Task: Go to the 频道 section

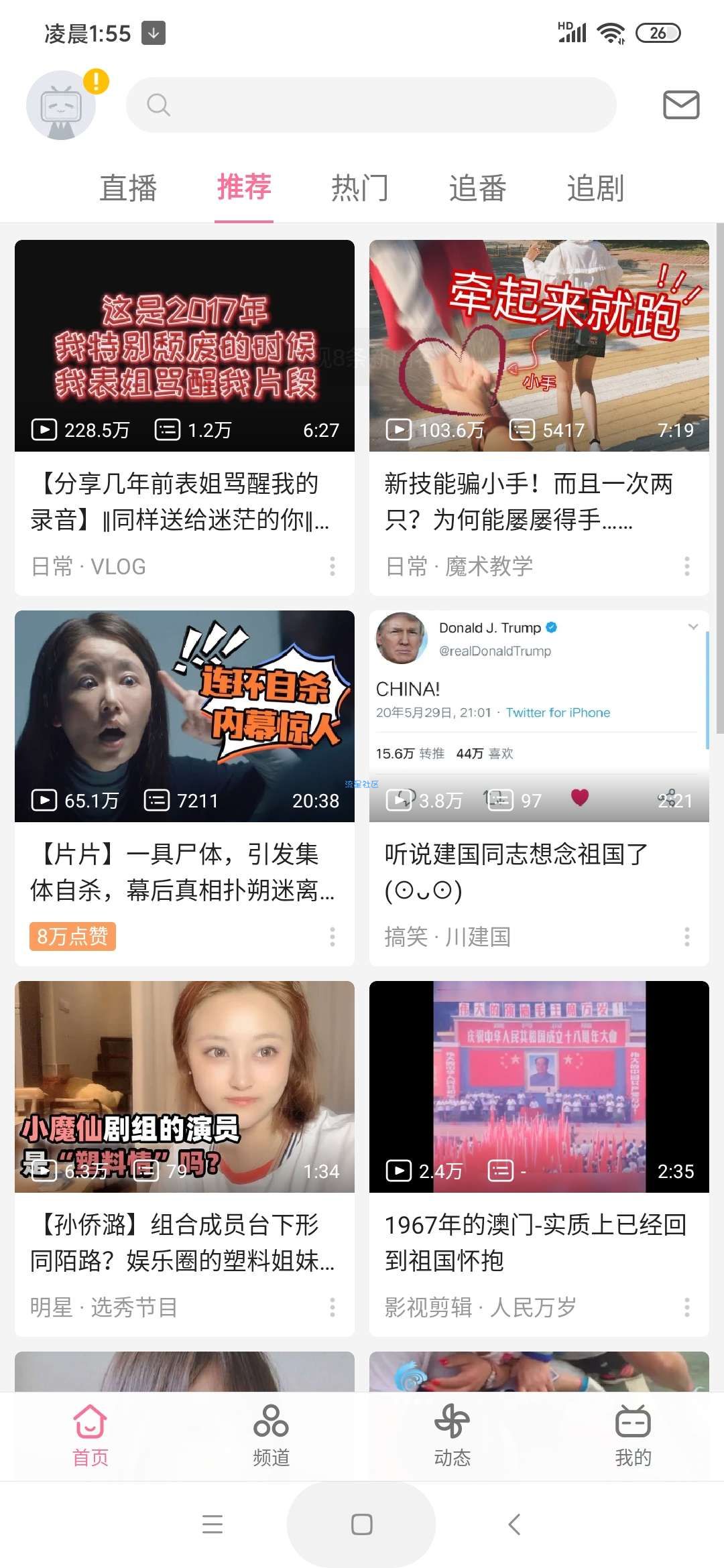Action: pyautogui.click(x=271, y=1435)
